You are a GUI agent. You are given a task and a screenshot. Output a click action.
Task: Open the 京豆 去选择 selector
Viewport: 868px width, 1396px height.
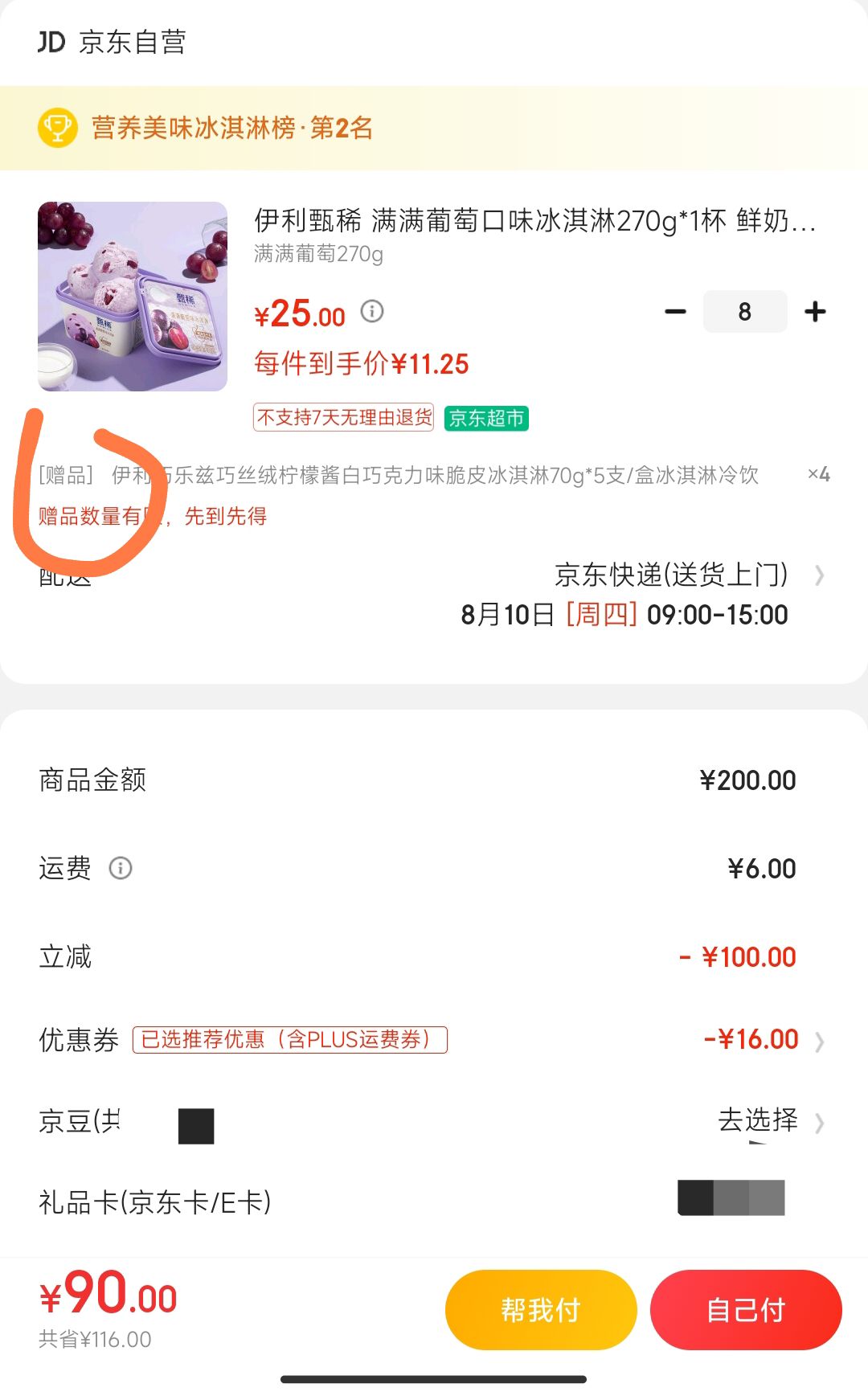tap(759, 1122)
